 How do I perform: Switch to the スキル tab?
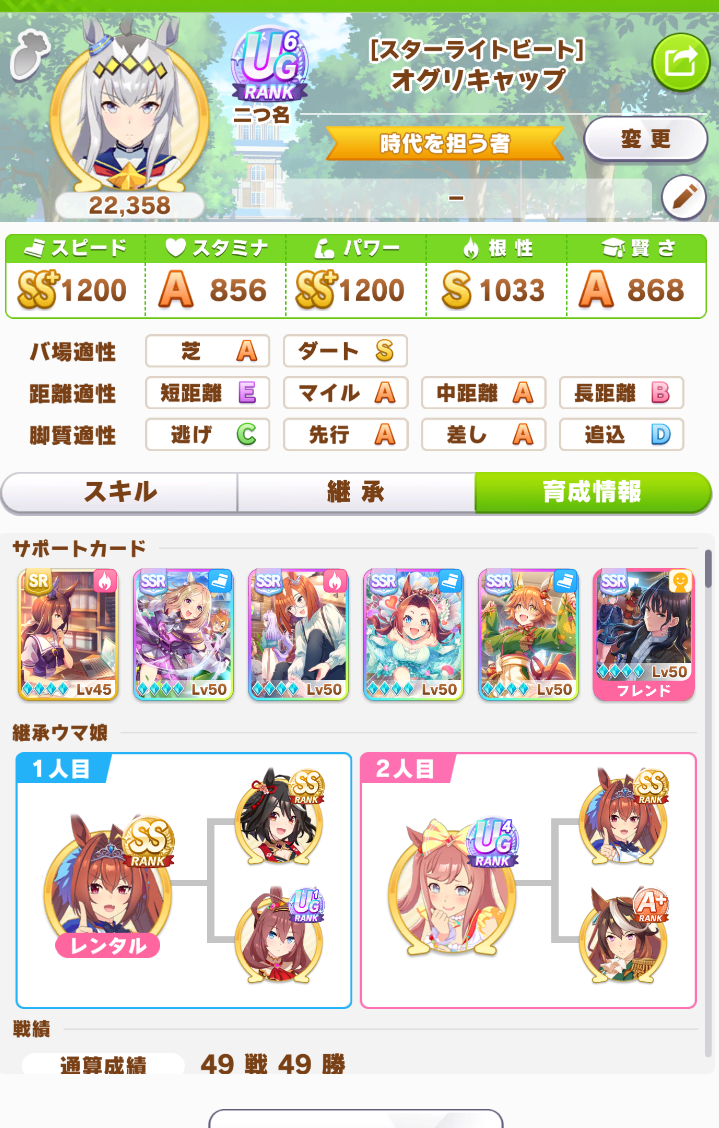(x=120, y=492)
